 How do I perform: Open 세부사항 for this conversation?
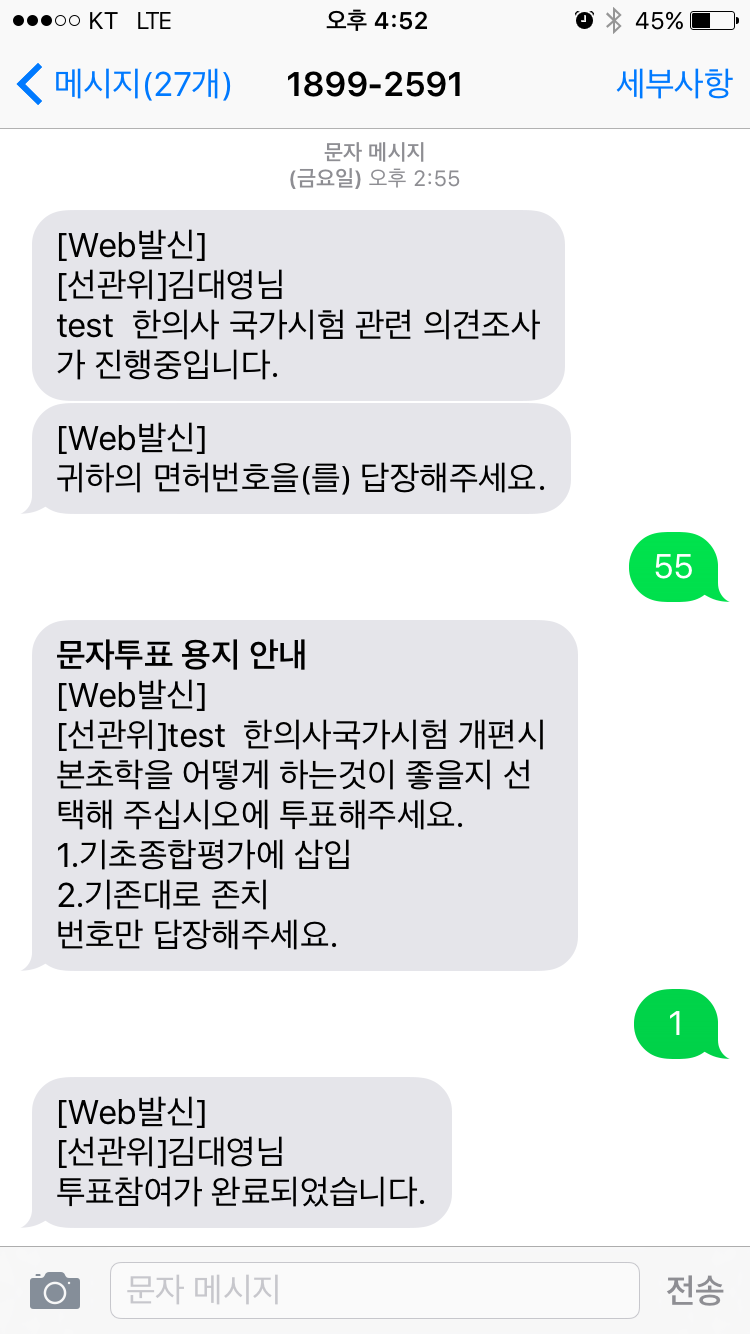pyautogui.click(x=673, y=85)
